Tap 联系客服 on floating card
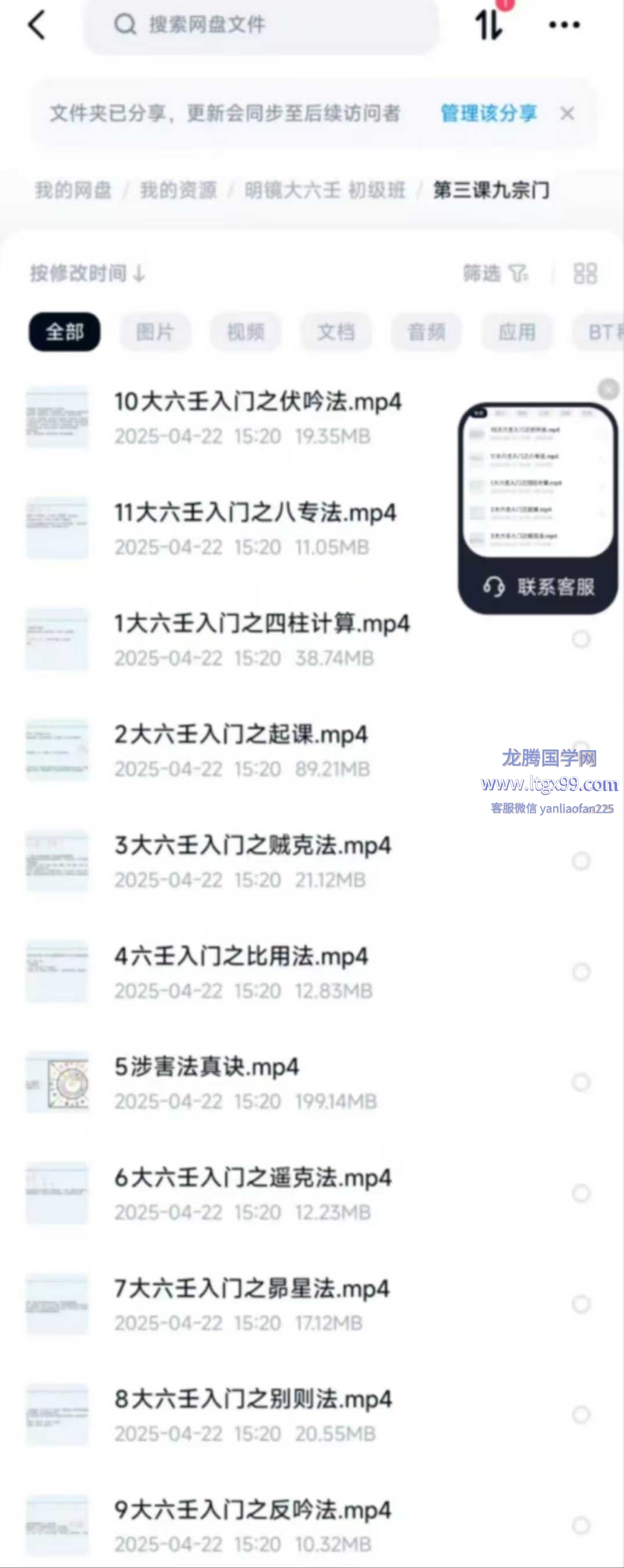Screen dimensions: 624x1568 point(538,587)
